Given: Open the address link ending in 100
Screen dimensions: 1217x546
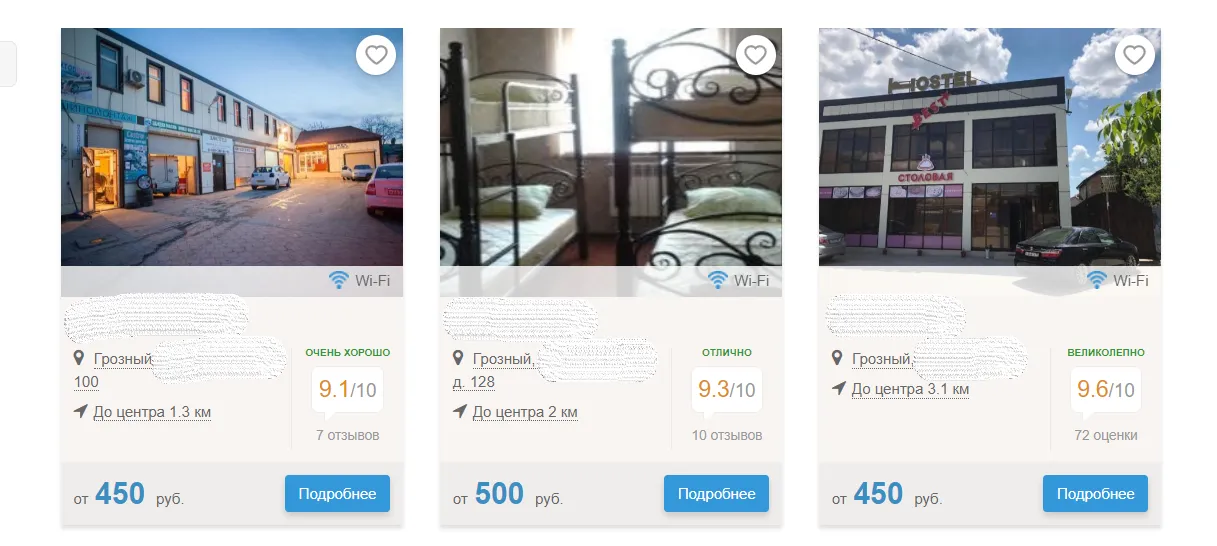Looking at the screenshot, I should click(86, 382).
